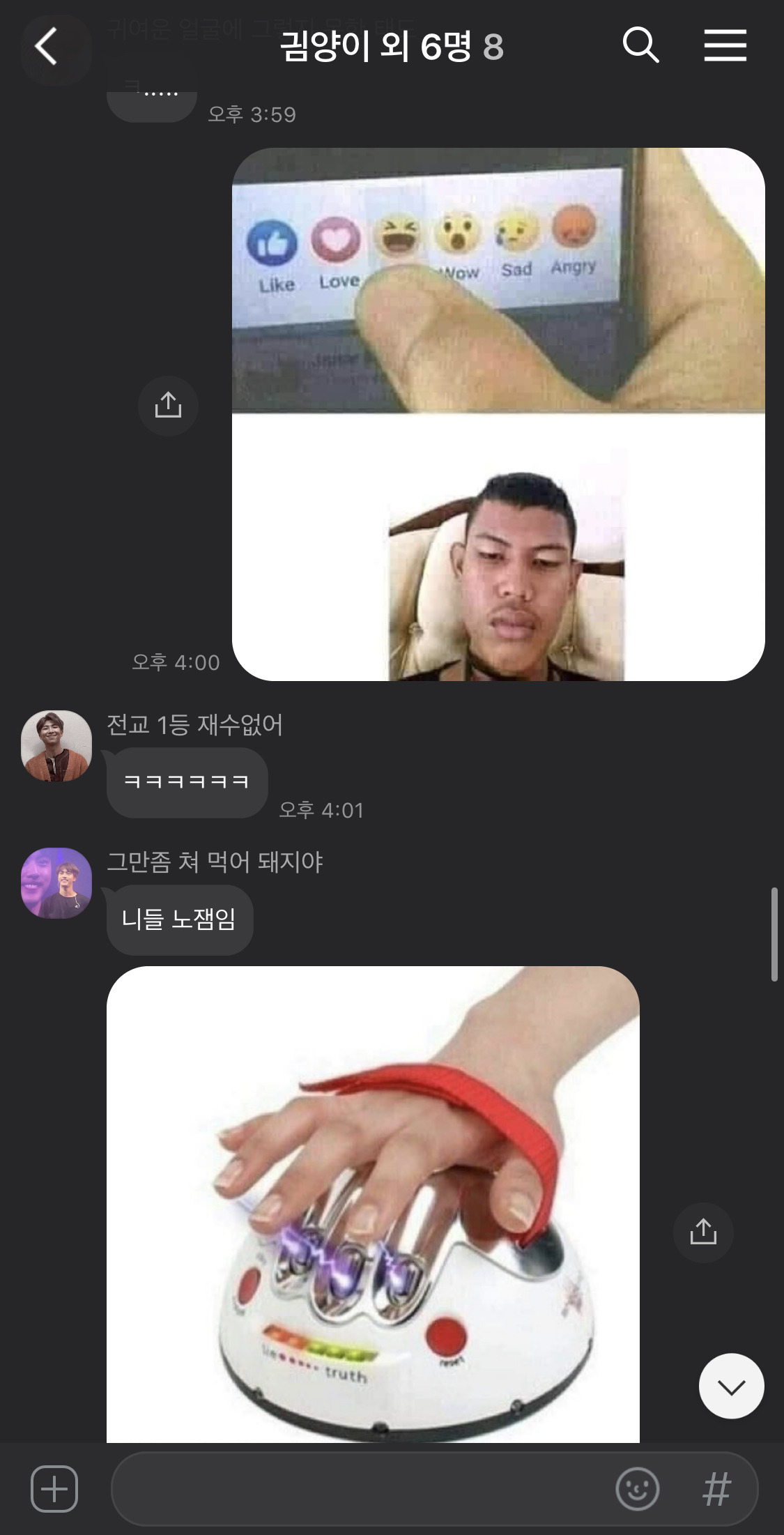Open the plus attachment menu
The image size is (784, 1535).
tap(54, 1489)
